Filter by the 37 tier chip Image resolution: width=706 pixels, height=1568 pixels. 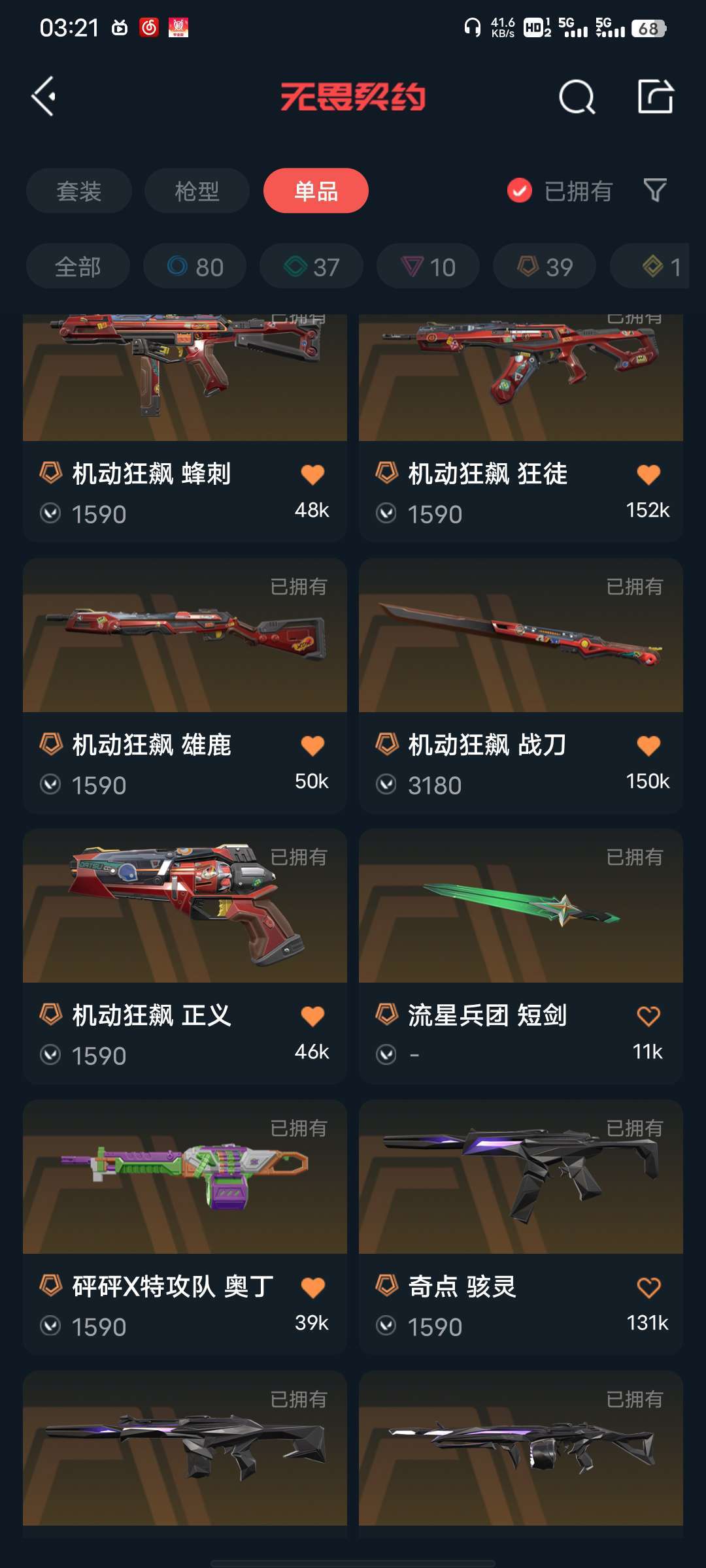coord(311,267)
